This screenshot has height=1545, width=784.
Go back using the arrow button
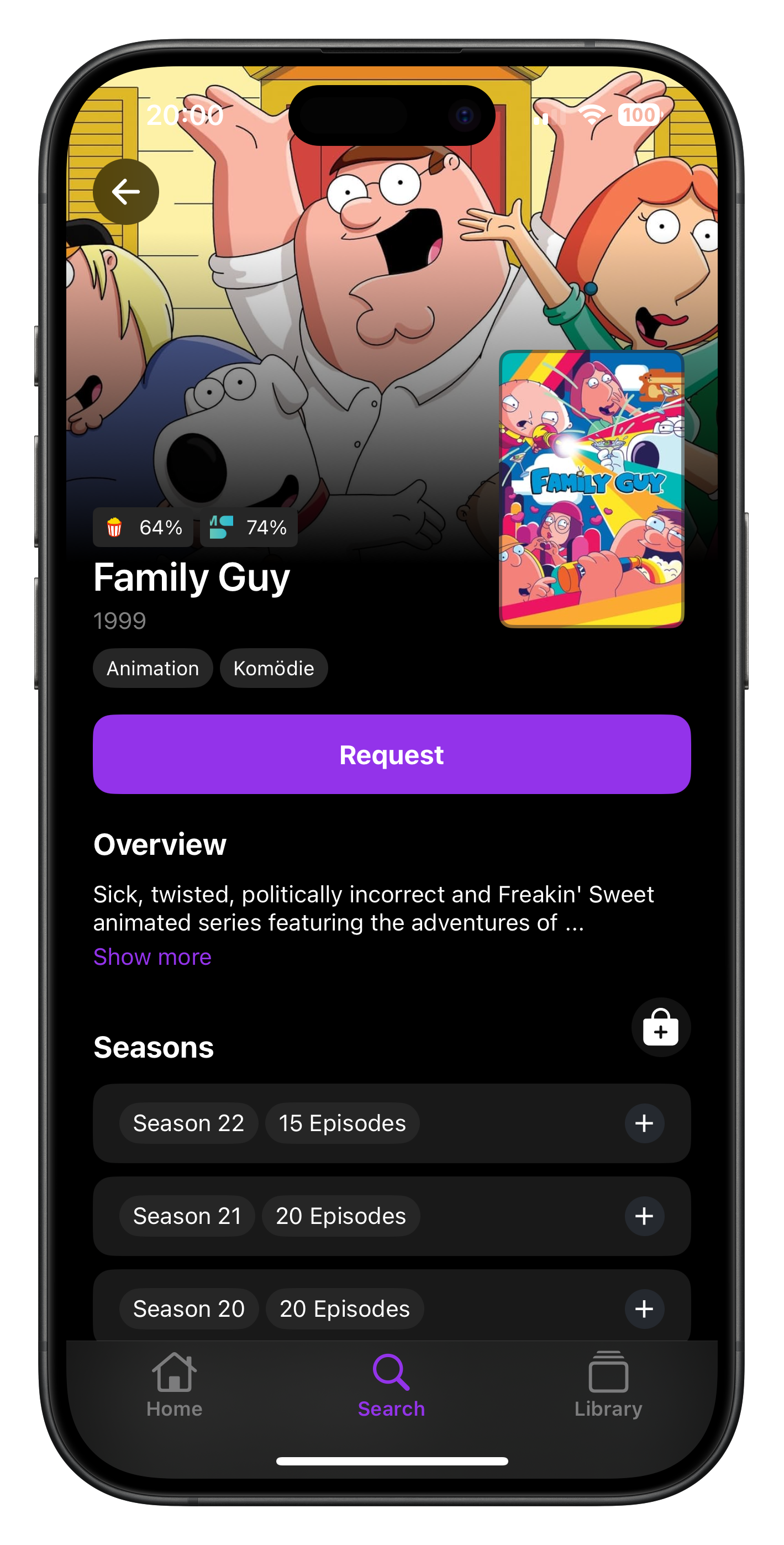tap(126, 192)
